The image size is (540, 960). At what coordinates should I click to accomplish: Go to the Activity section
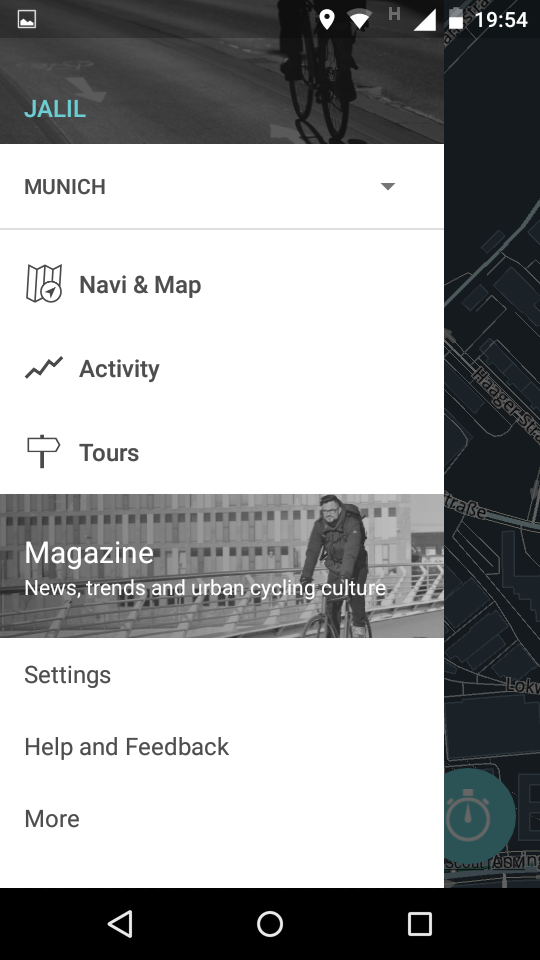pyautogui.click(x=222, y=369)
